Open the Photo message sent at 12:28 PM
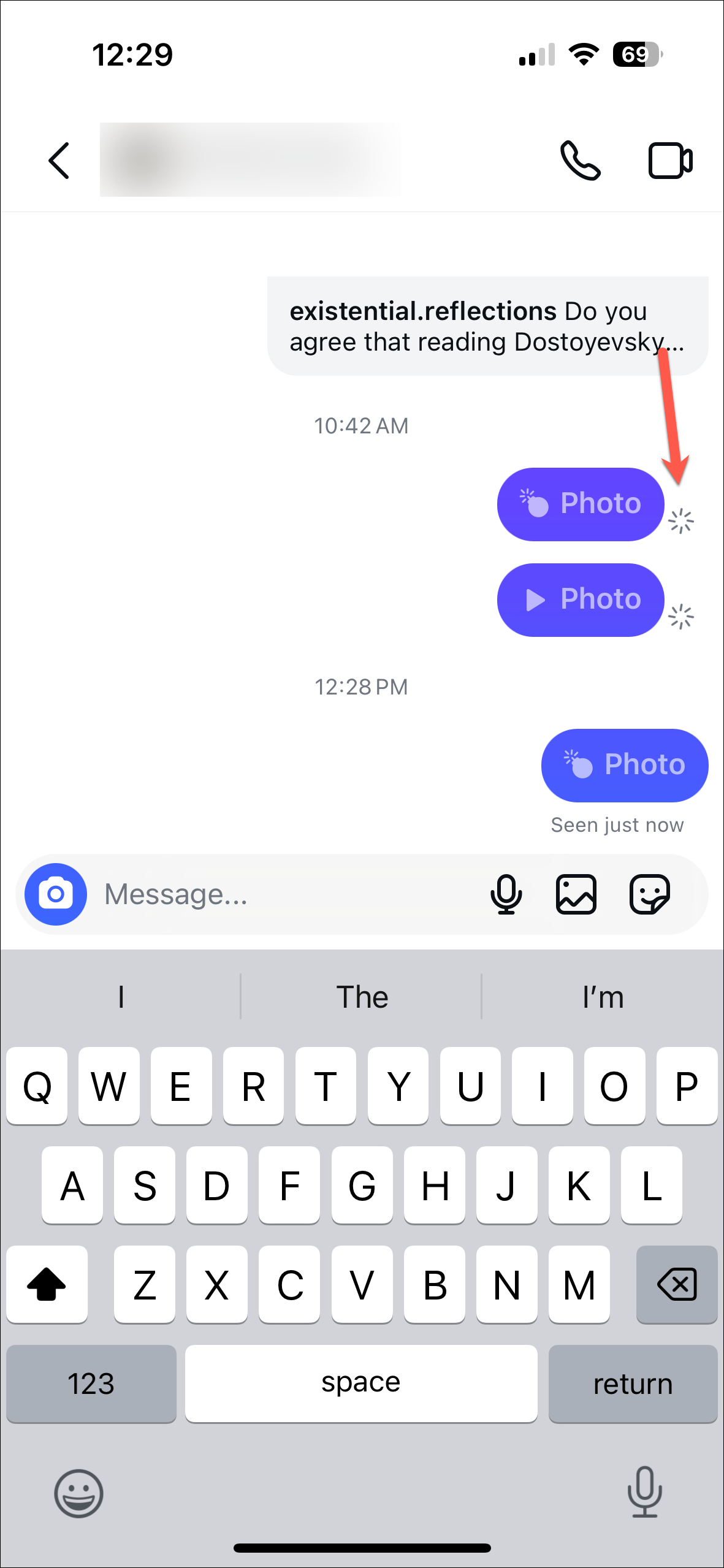This screenshot has width=724, height=1568. pyautogui.click(x=624, y=765)
